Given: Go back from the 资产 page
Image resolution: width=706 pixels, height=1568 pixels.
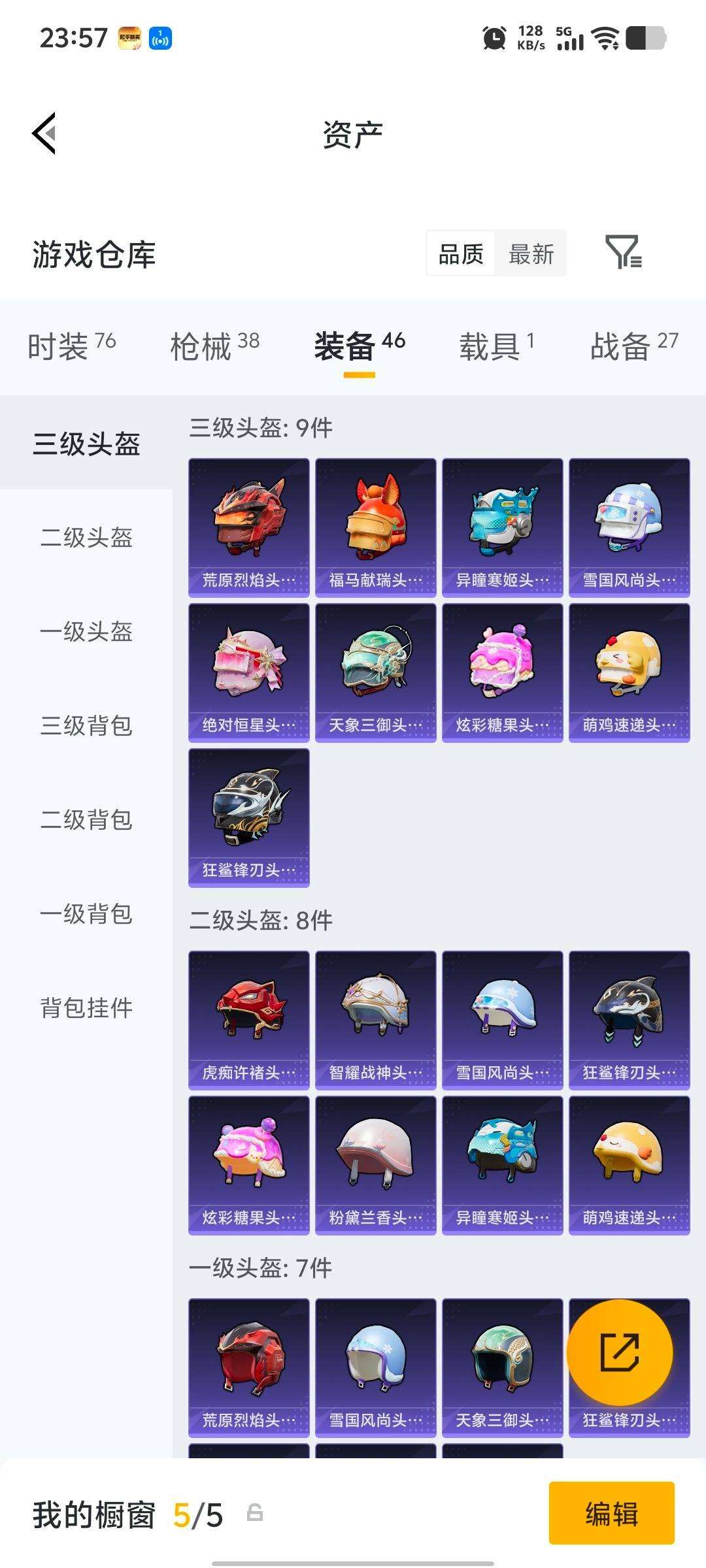Looking at the screenshot, I should click(x=44, y=133).
